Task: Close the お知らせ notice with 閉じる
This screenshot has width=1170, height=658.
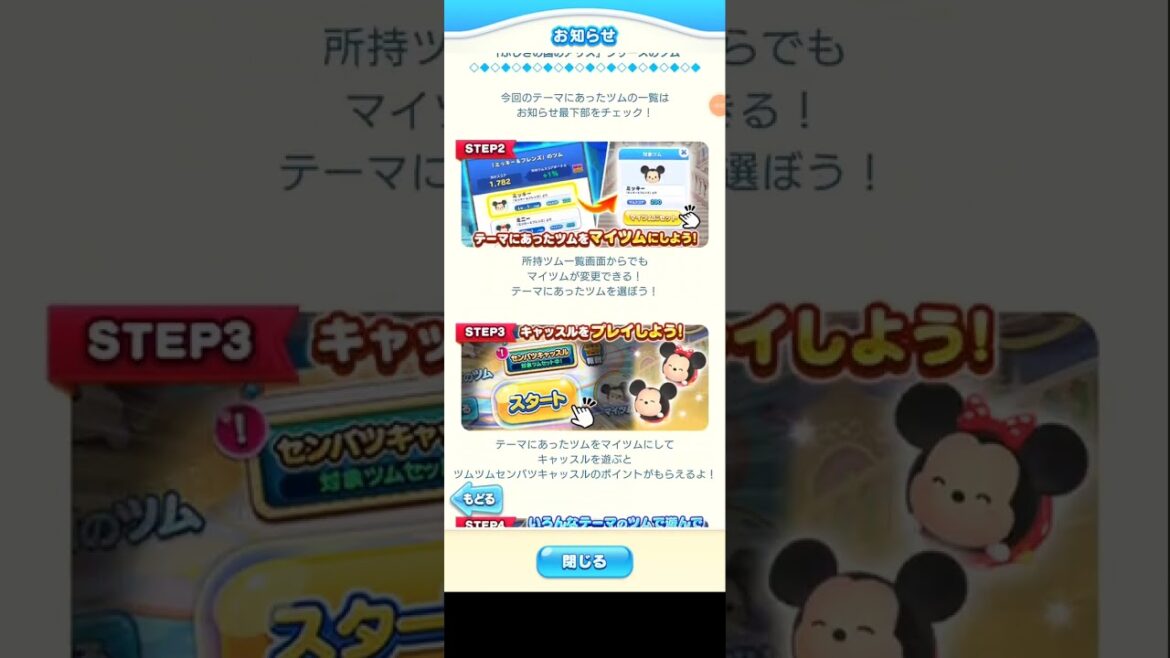Action: pos(584,562)
